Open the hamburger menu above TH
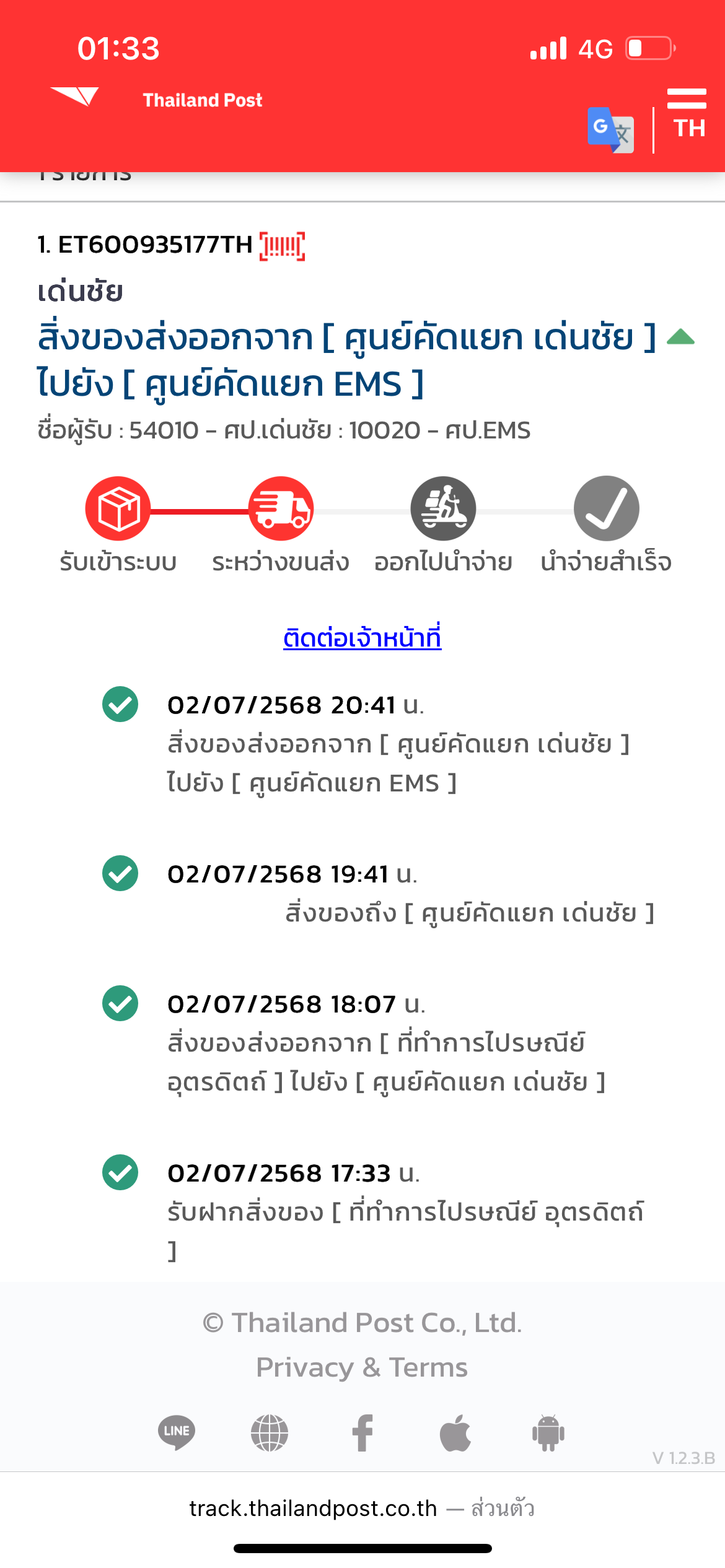Screen dimensions: 725x1568 coord(687,98)
